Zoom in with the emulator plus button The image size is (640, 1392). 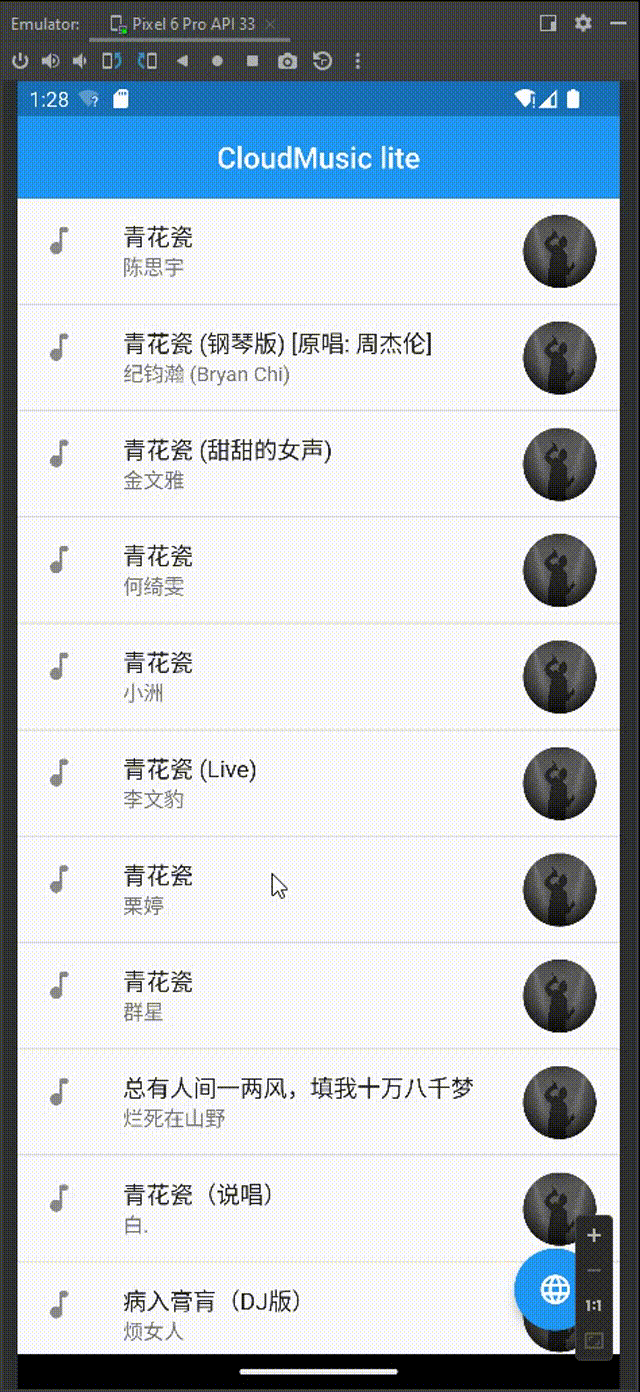(594, 1235)
